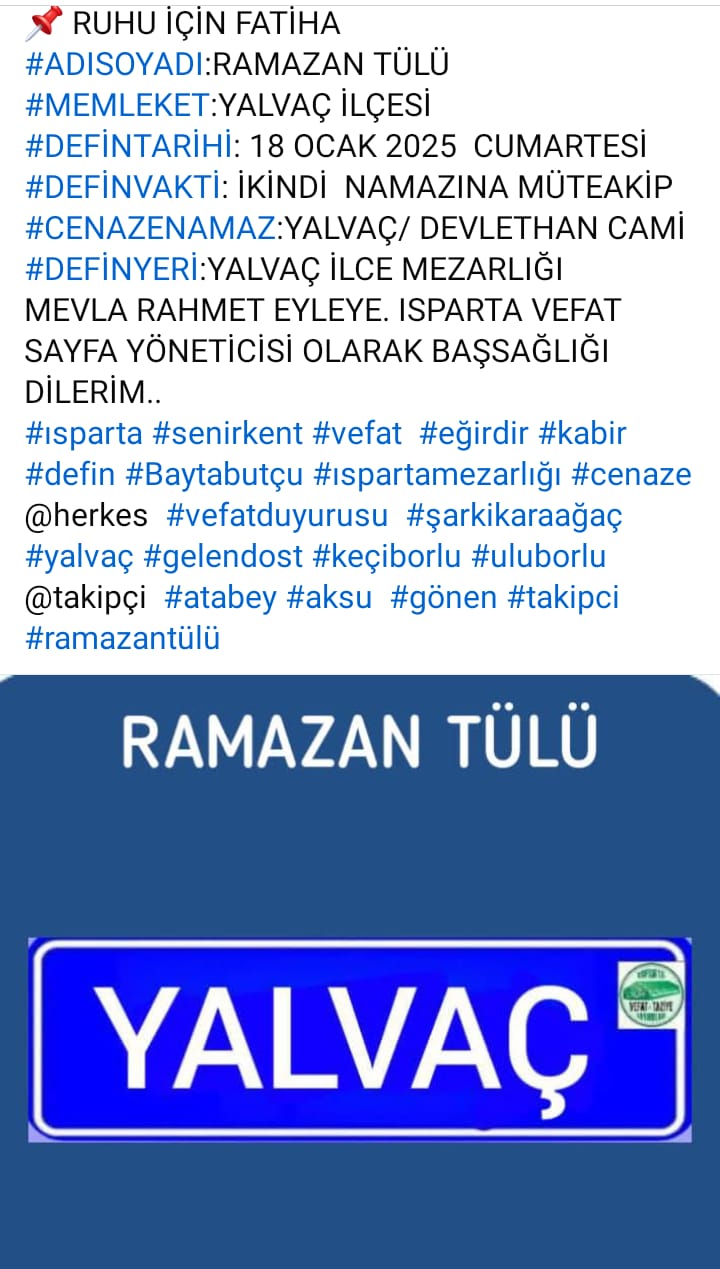This screenshot has height=1269, width=720.
Task: Open the #ADISOYADI hashtag
Action: click(x=114, y=64)
